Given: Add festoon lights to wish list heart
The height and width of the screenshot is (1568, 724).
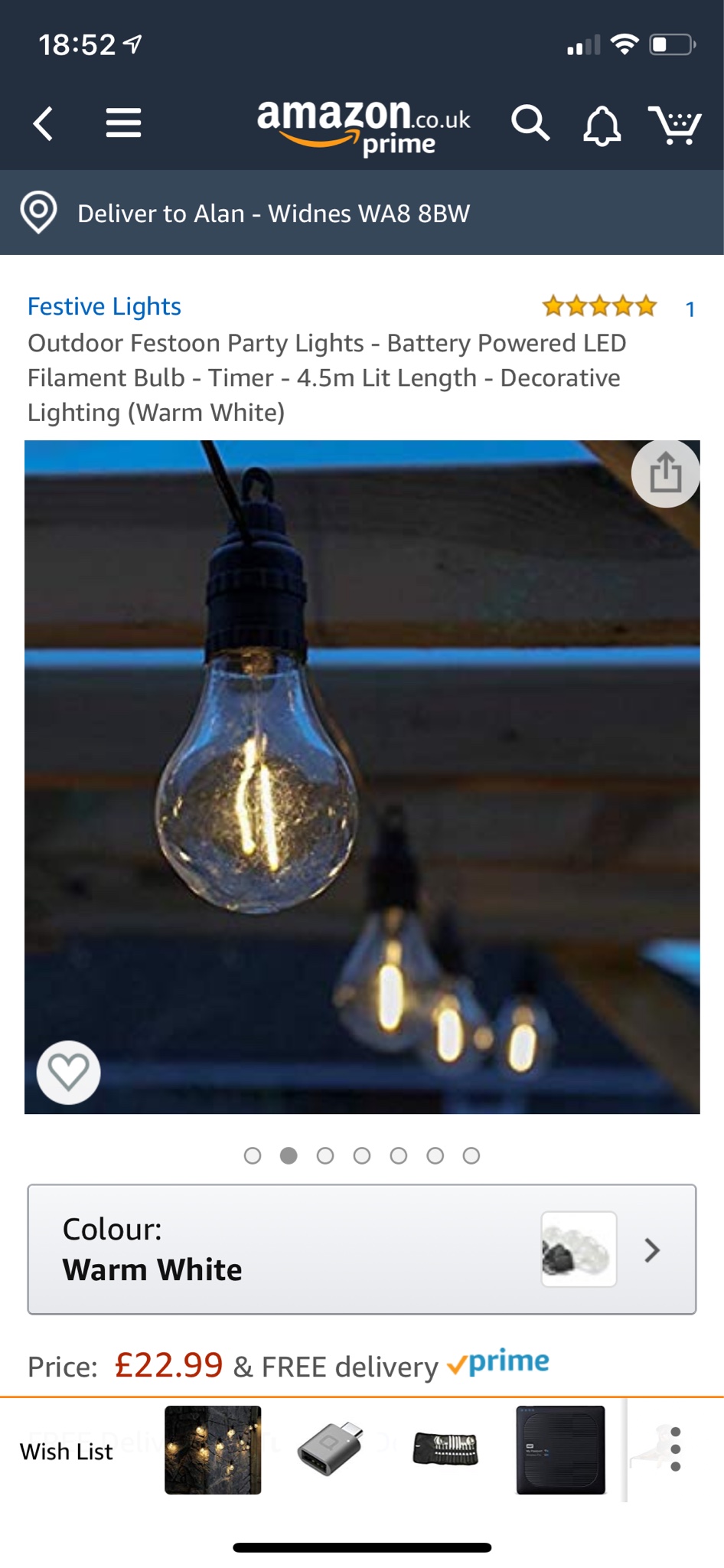Looking at the screenshot, I should pyautogui.click(x=69, y=1072).
